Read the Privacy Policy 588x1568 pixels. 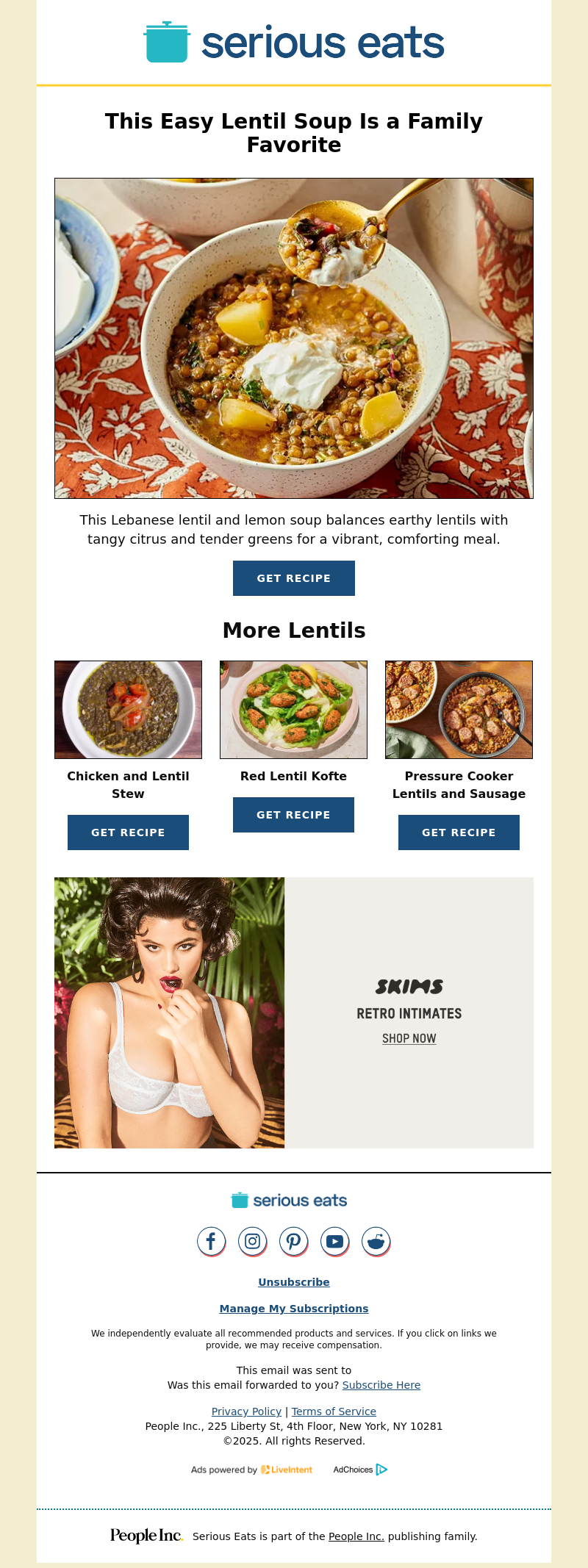246,1411
